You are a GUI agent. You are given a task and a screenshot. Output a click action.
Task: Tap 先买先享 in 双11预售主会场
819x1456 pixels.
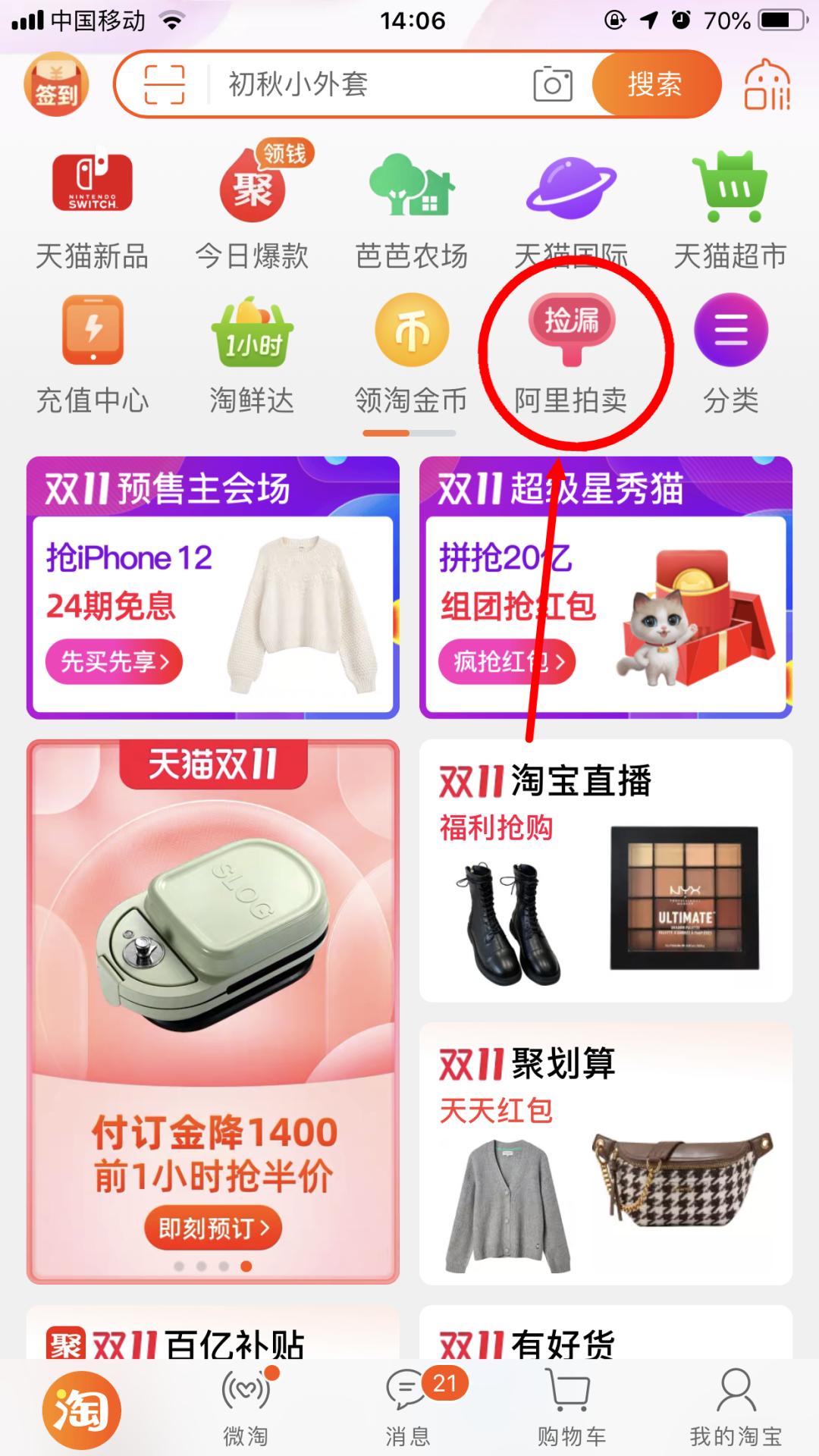tap(114, 662)
